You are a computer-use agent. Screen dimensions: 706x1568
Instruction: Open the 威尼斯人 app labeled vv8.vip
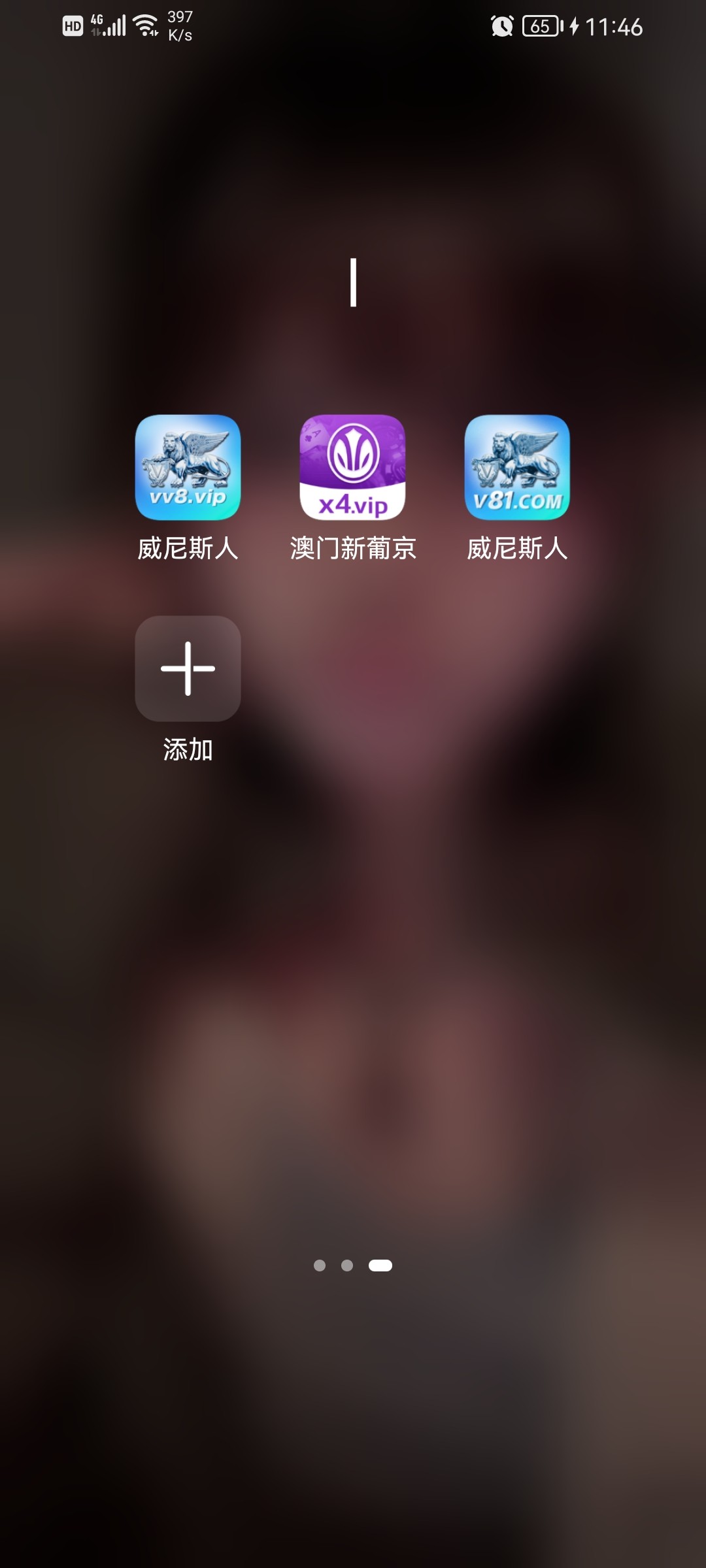click(188, 468)
